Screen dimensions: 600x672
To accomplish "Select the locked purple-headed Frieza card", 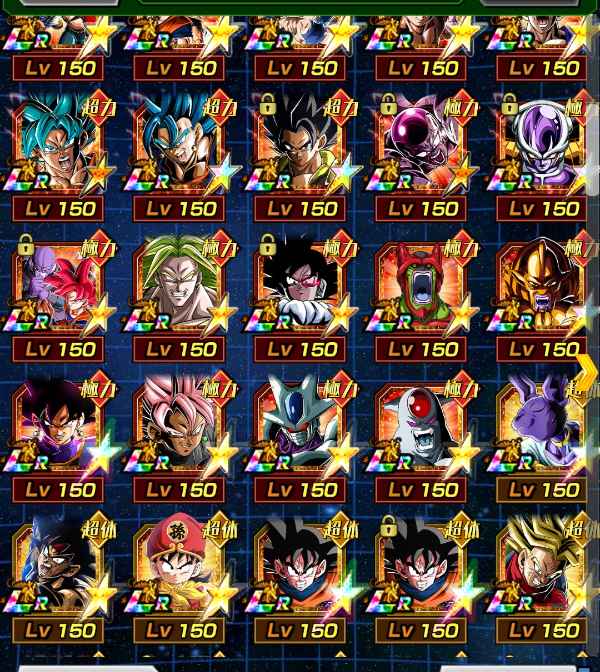I will click(x=422, y=145).
